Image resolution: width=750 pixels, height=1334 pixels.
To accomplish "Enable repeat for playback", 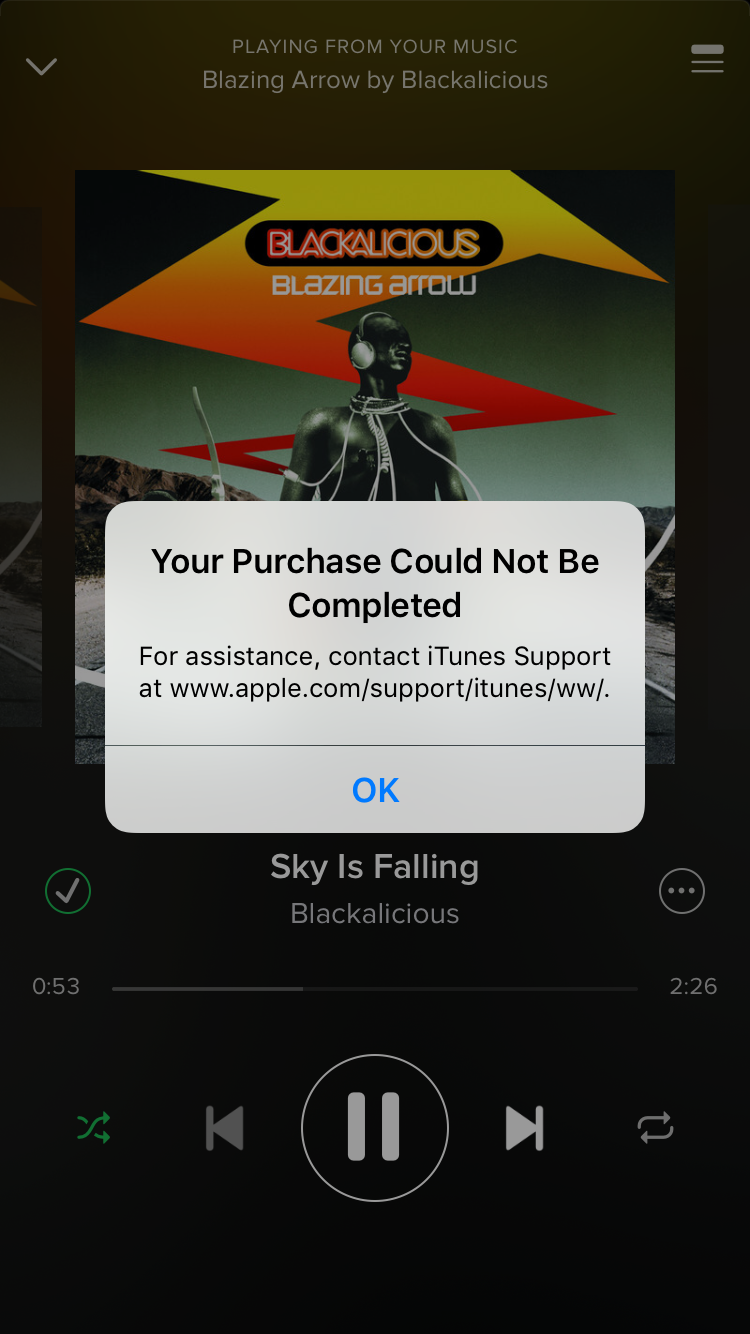I will click(x=656, y=1128).
